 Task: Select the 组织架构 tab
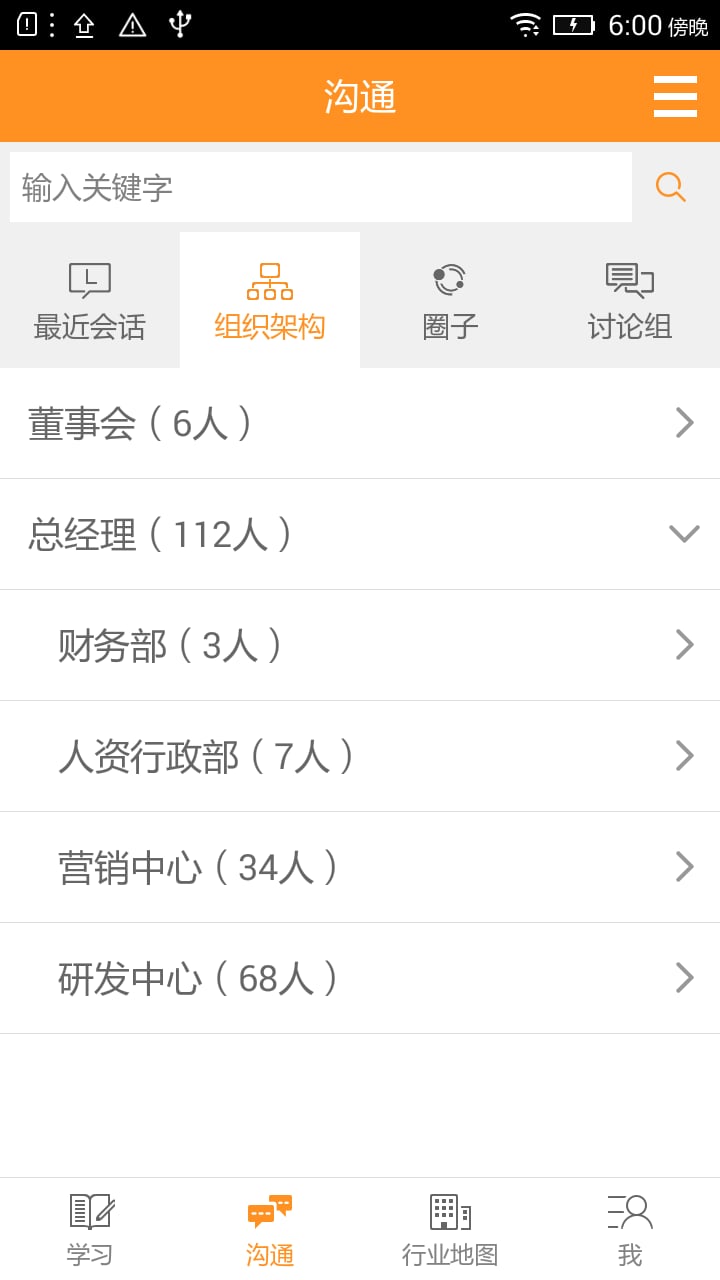[x=270, y=300]
